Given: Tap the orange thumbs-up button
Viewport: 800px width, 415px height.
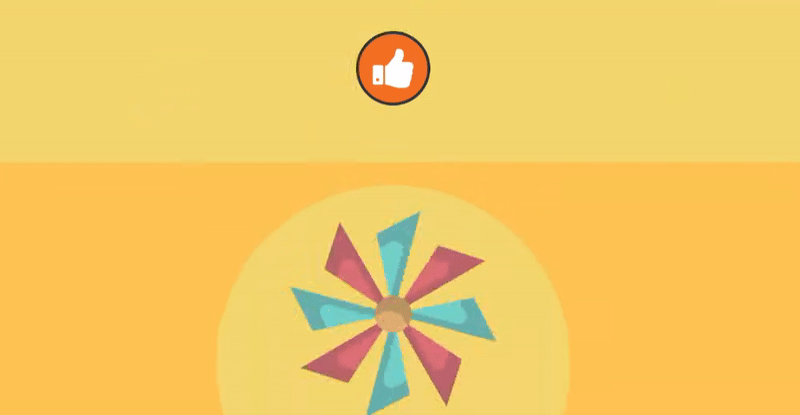Looking at the screenshot, I should pos(393,68).
